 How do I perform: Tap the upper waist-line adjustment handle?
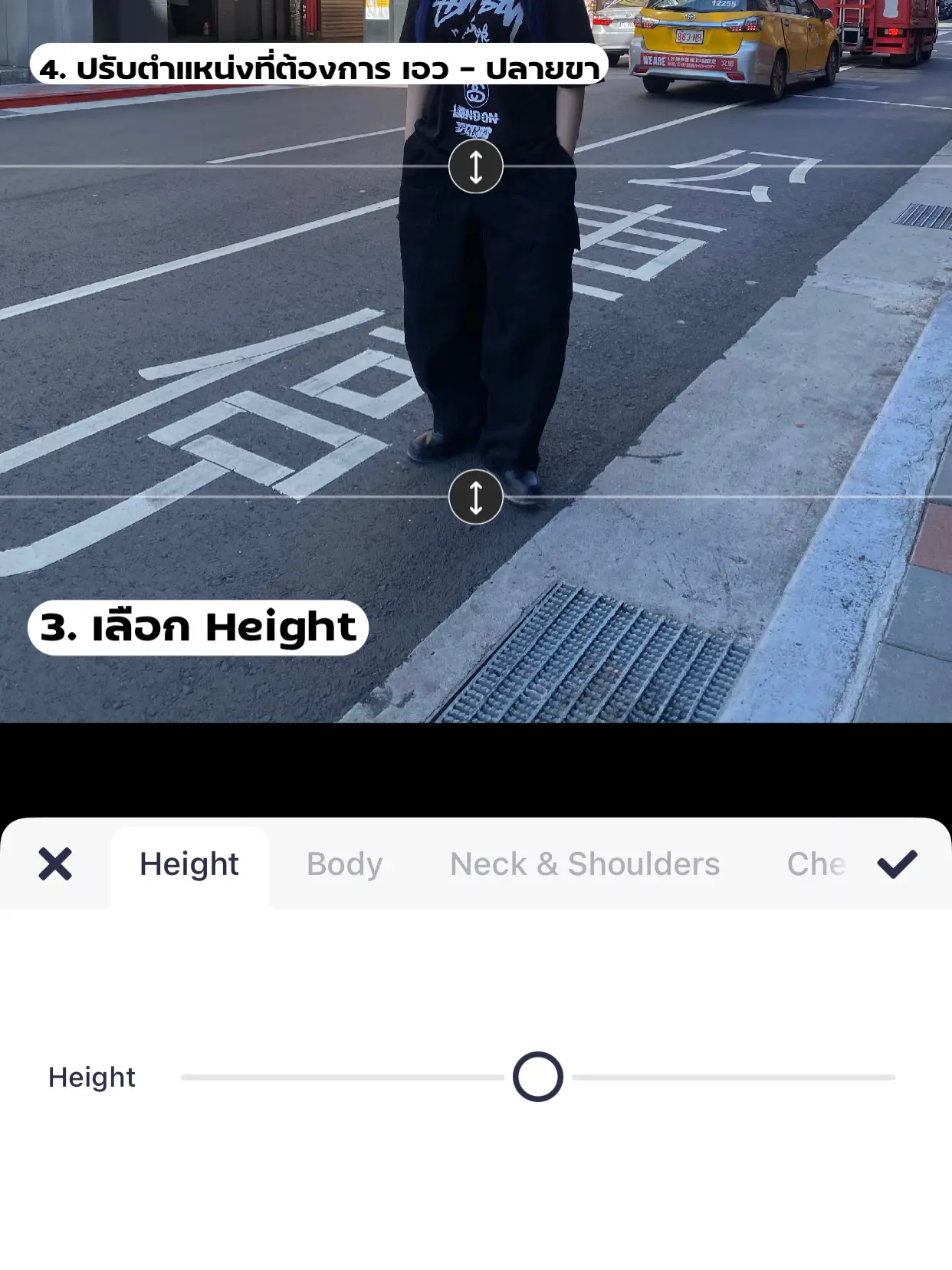(475, 166)
